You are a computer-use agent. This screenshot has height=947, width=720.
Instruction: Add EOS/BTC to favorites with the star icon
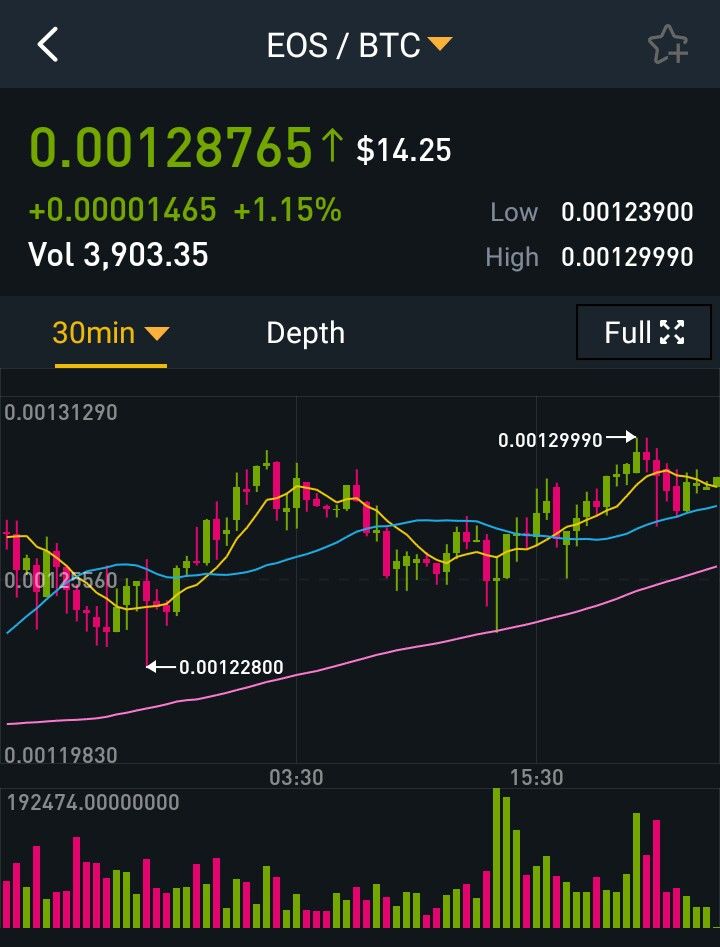667,45
